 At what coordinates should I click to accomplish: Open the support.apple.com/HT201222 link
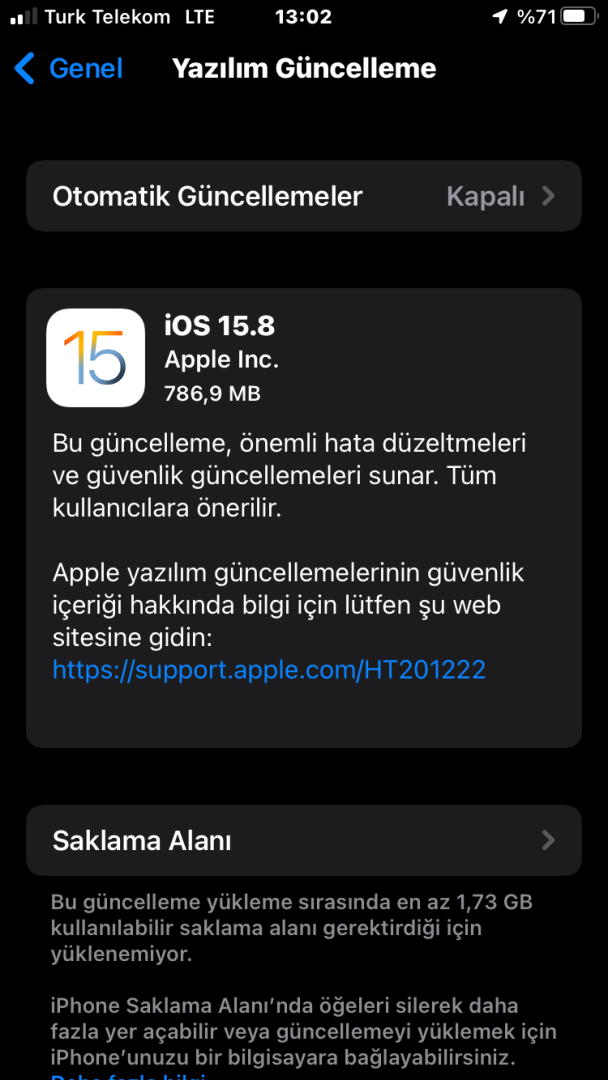[269, 669]
